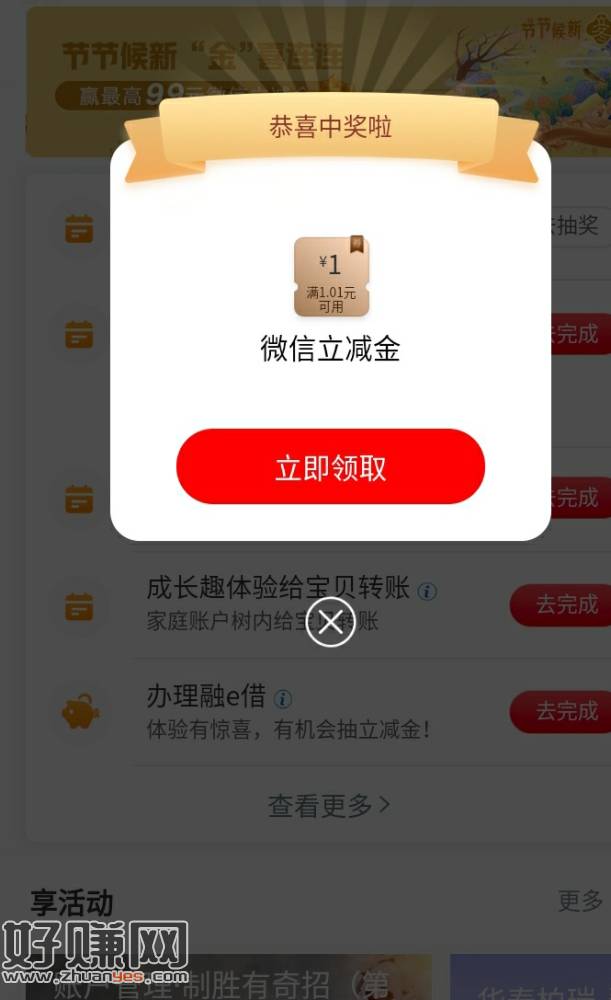Open info icon beside 办理融e借
The width and height of the screenshot is (611, 1000).
tap(283, 698)
